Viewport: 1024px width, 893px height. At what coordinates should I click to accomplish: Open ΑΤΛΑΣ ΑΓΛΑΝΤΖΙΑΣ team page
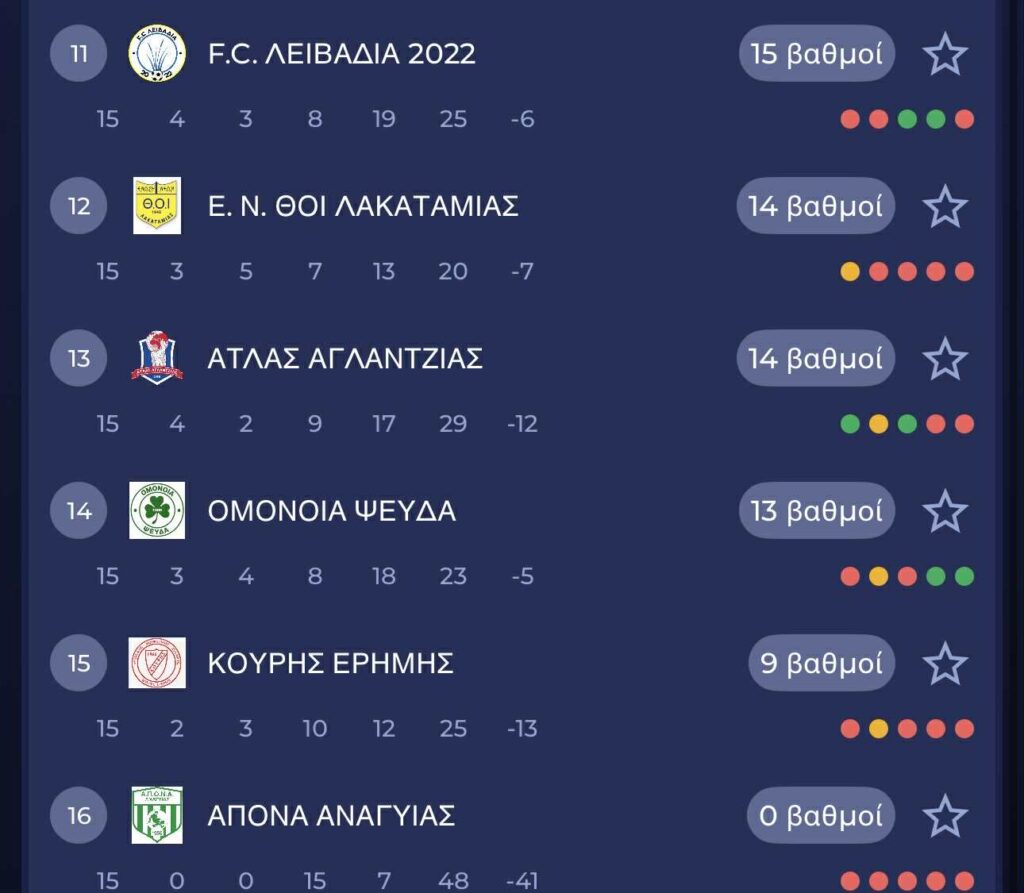click(x=345, y=359)
